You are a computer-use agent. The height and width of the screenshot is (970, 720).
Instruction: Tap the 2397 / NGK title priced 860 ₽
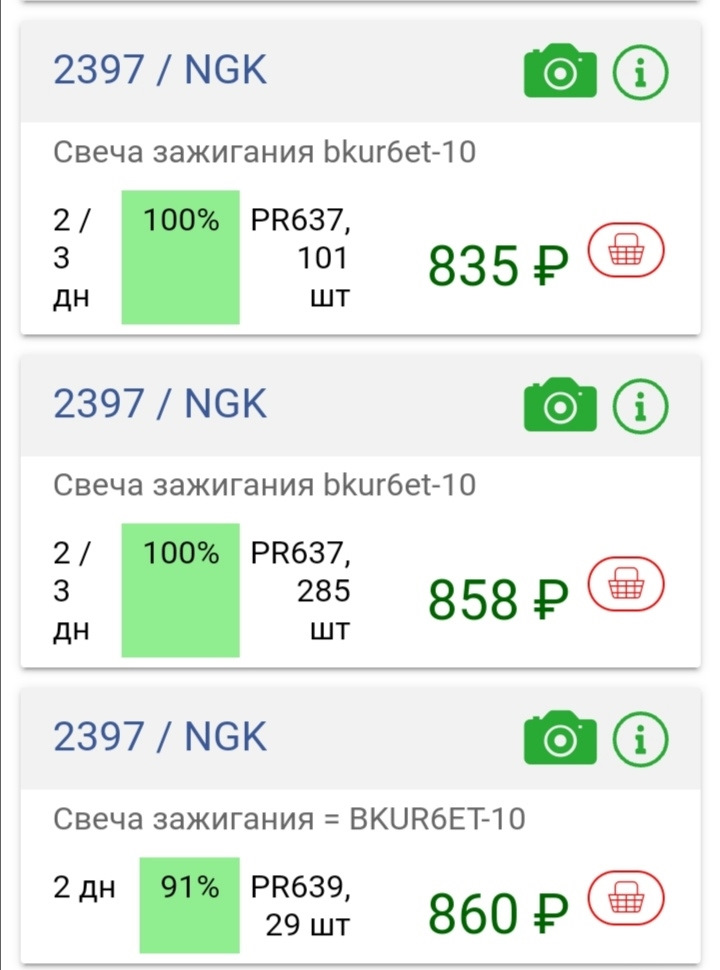[x=160, y=738]
